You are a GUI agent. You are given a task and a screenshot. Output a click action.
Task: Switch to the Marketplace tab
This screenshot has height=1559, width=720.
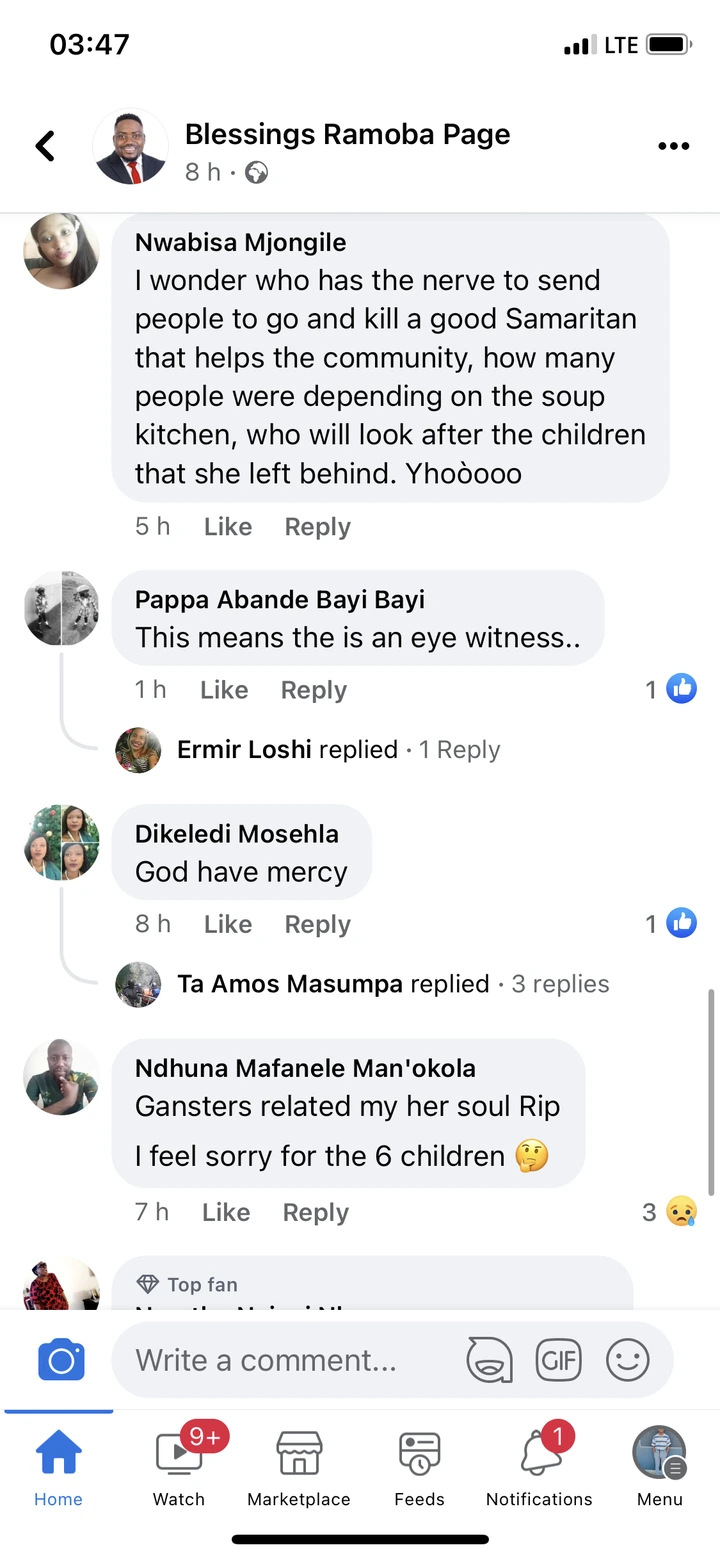[x=298, y=1466]
